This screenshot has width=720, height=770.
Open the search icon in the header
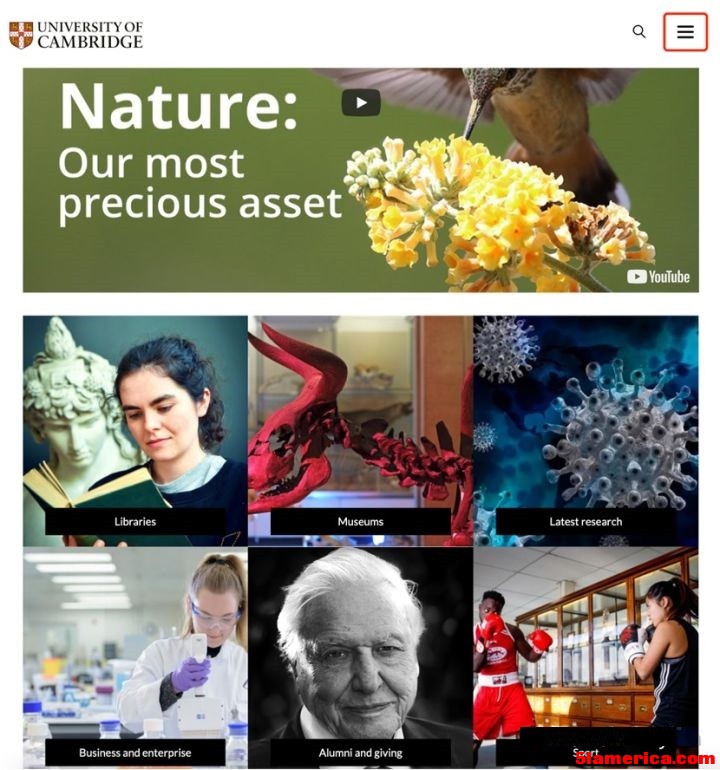(x=639, y=32)
